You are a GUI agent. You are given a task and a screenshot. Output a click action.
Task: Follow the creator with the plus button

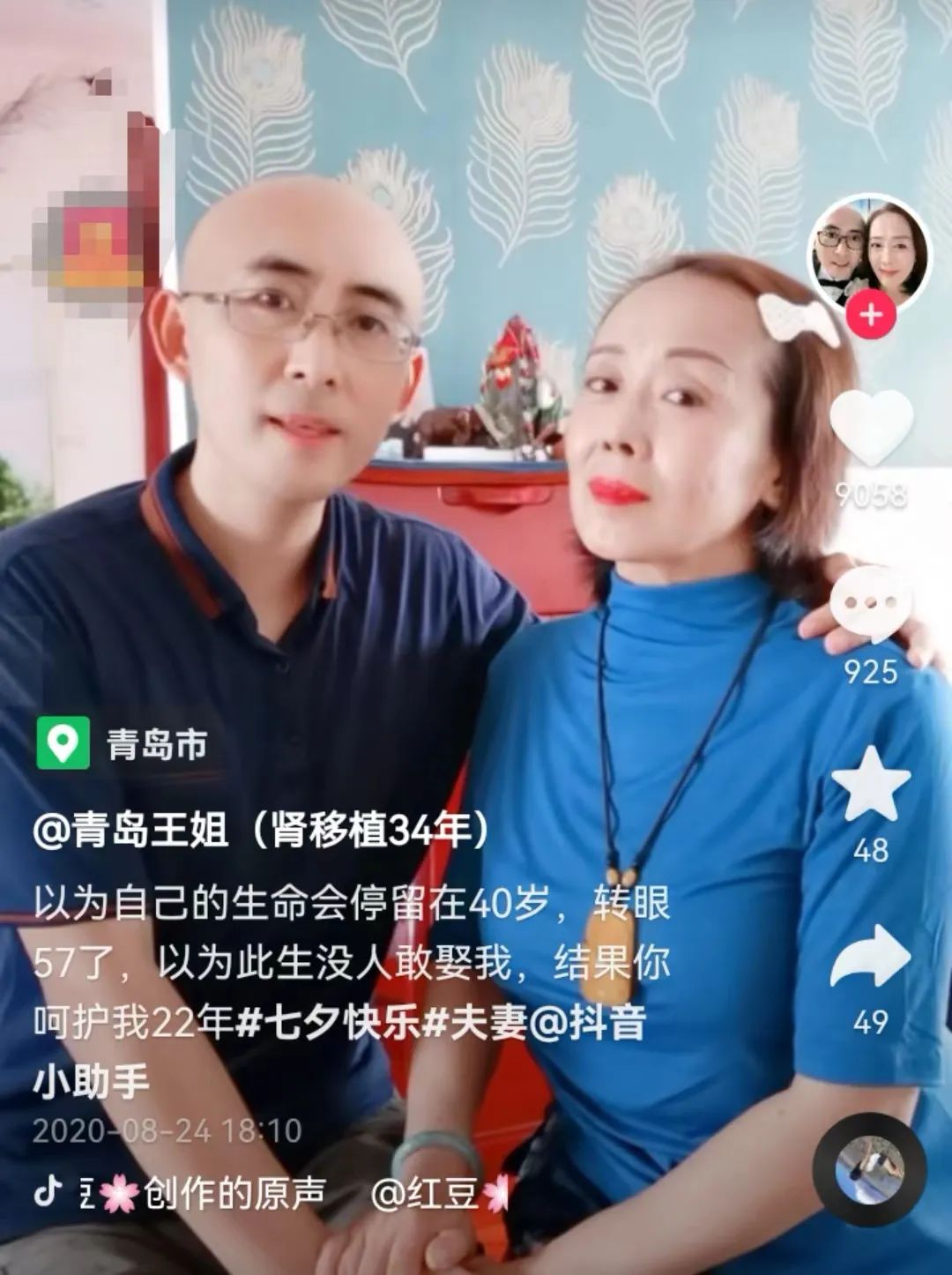[x=871, y=315]
